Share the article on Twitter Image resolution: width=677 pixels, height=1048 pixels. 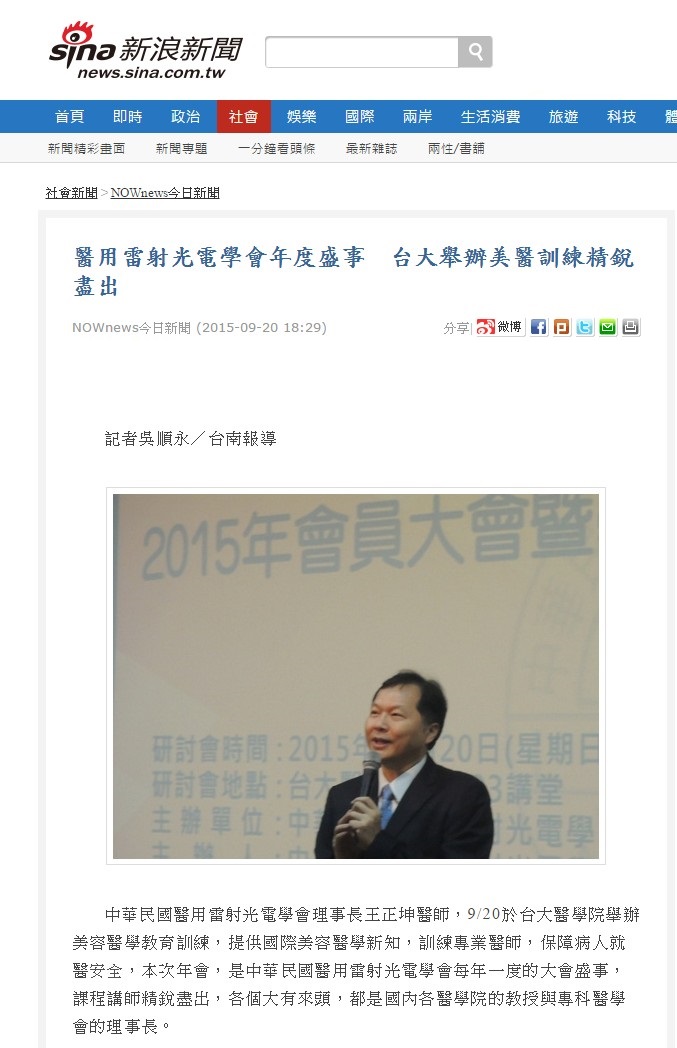[585, 327]
